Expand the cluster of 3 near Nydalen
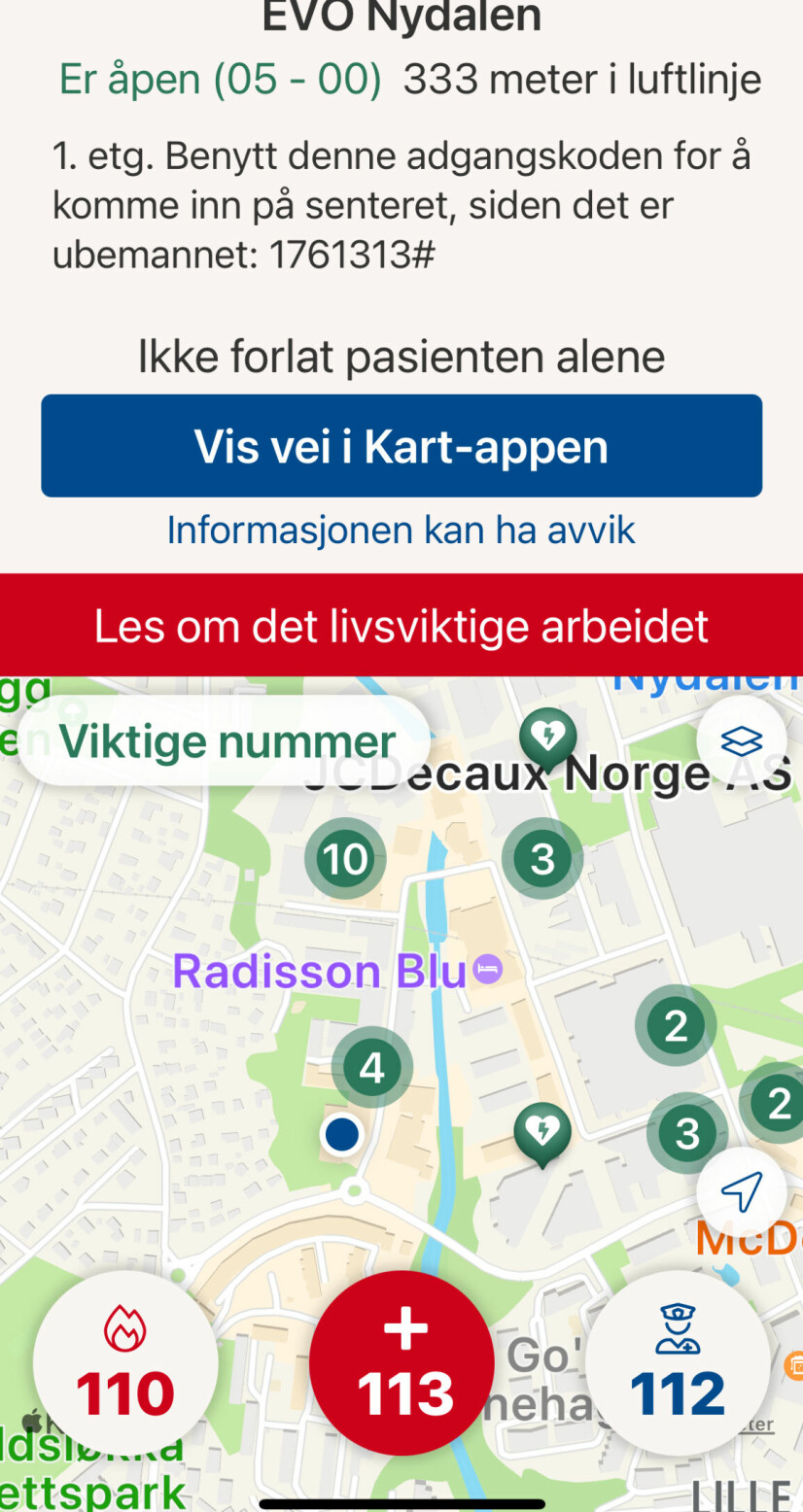Screen dimensions: 803x1512 tap(542, 857)
